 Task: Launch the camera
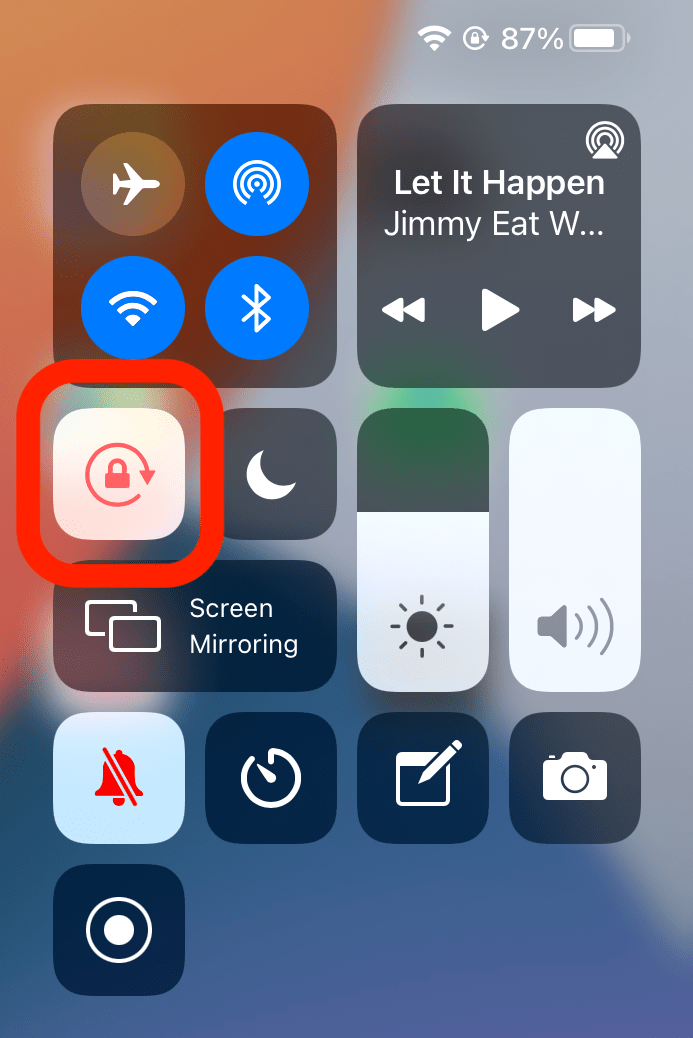click(x=575, y=778)
